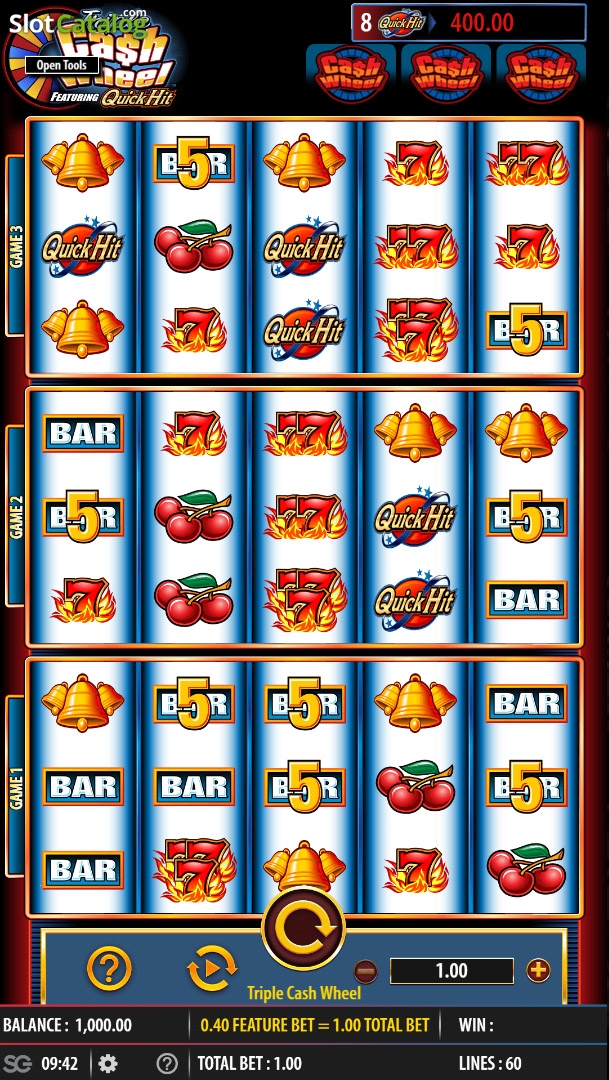The image size is (609, 1080).
Task: Tap the 1.00 bet amount field
Action: [452, 970]
